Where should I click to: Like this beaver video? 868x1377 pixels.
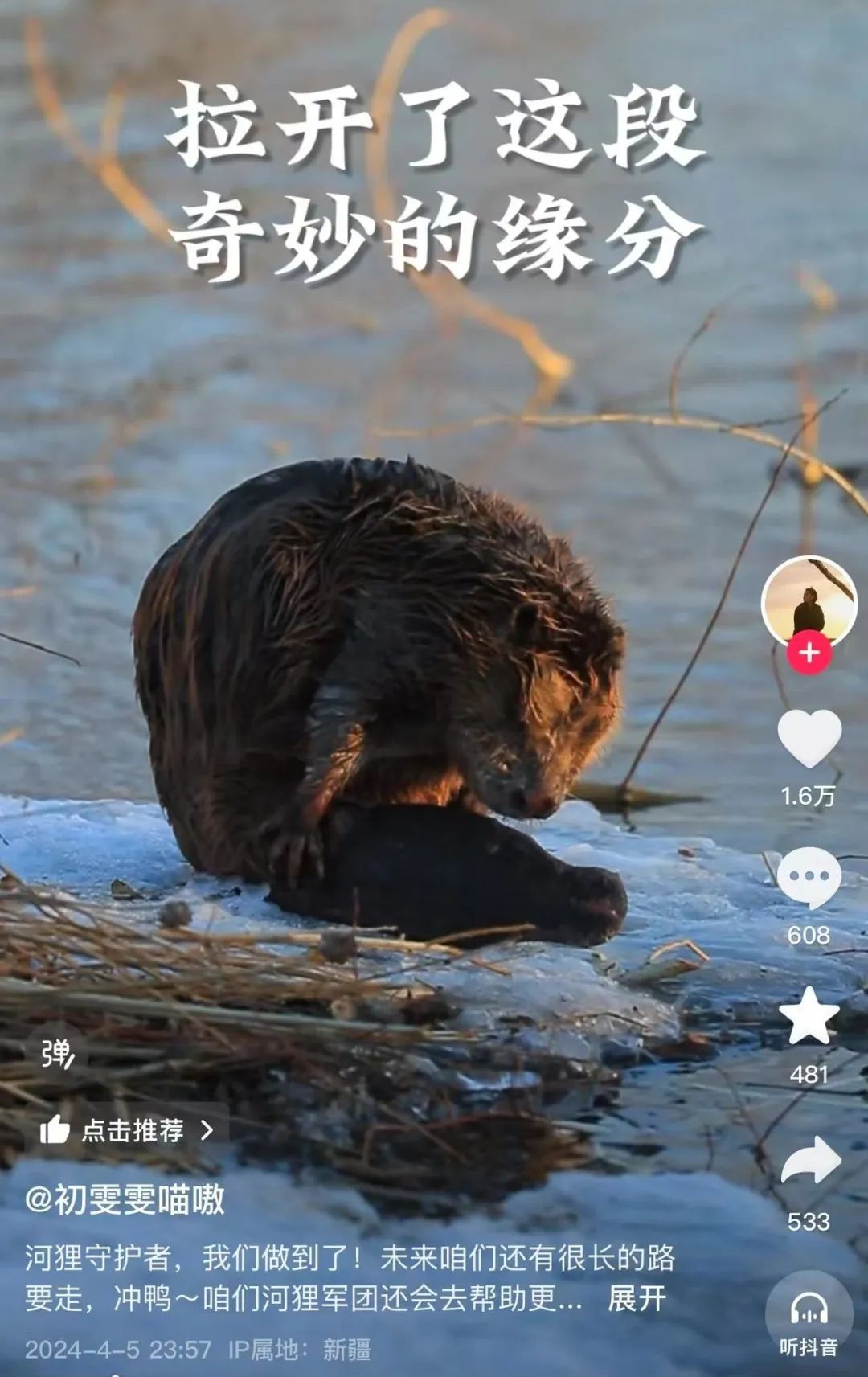[x=809, y=739]
